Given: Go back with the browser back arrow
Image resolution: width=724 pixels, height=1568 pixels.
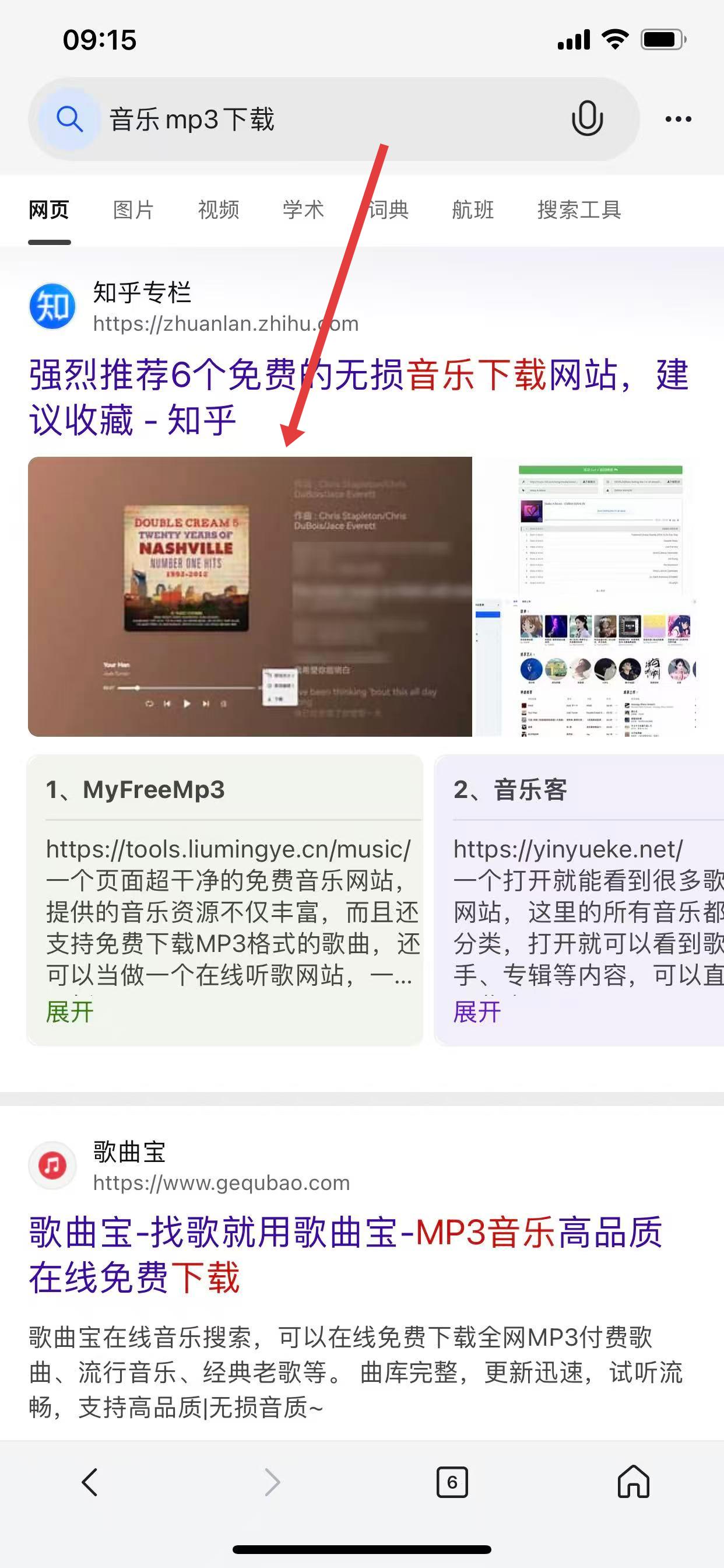Looking at the screenshot, I should (x=90, y=1482).
